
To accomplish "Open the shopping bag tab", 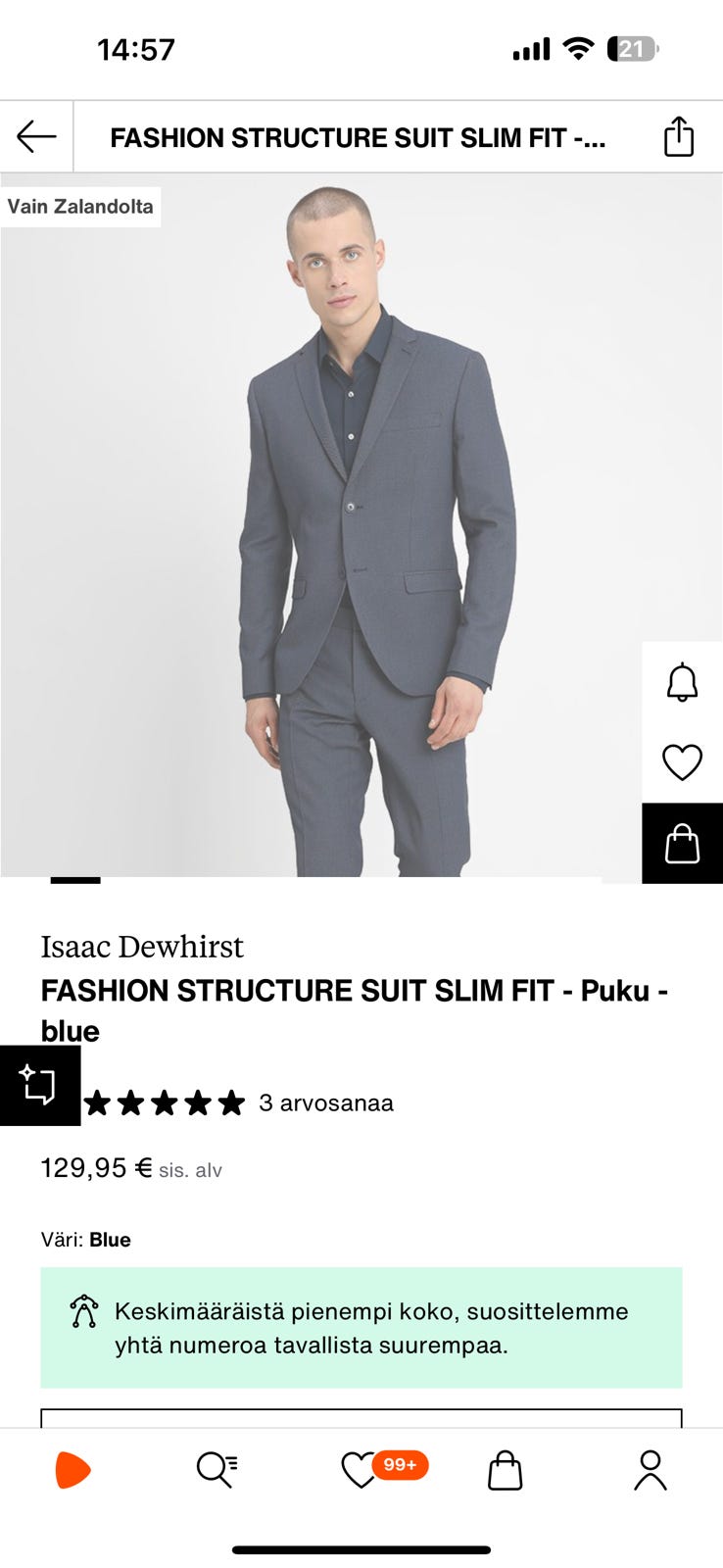I will (505, 1470).
